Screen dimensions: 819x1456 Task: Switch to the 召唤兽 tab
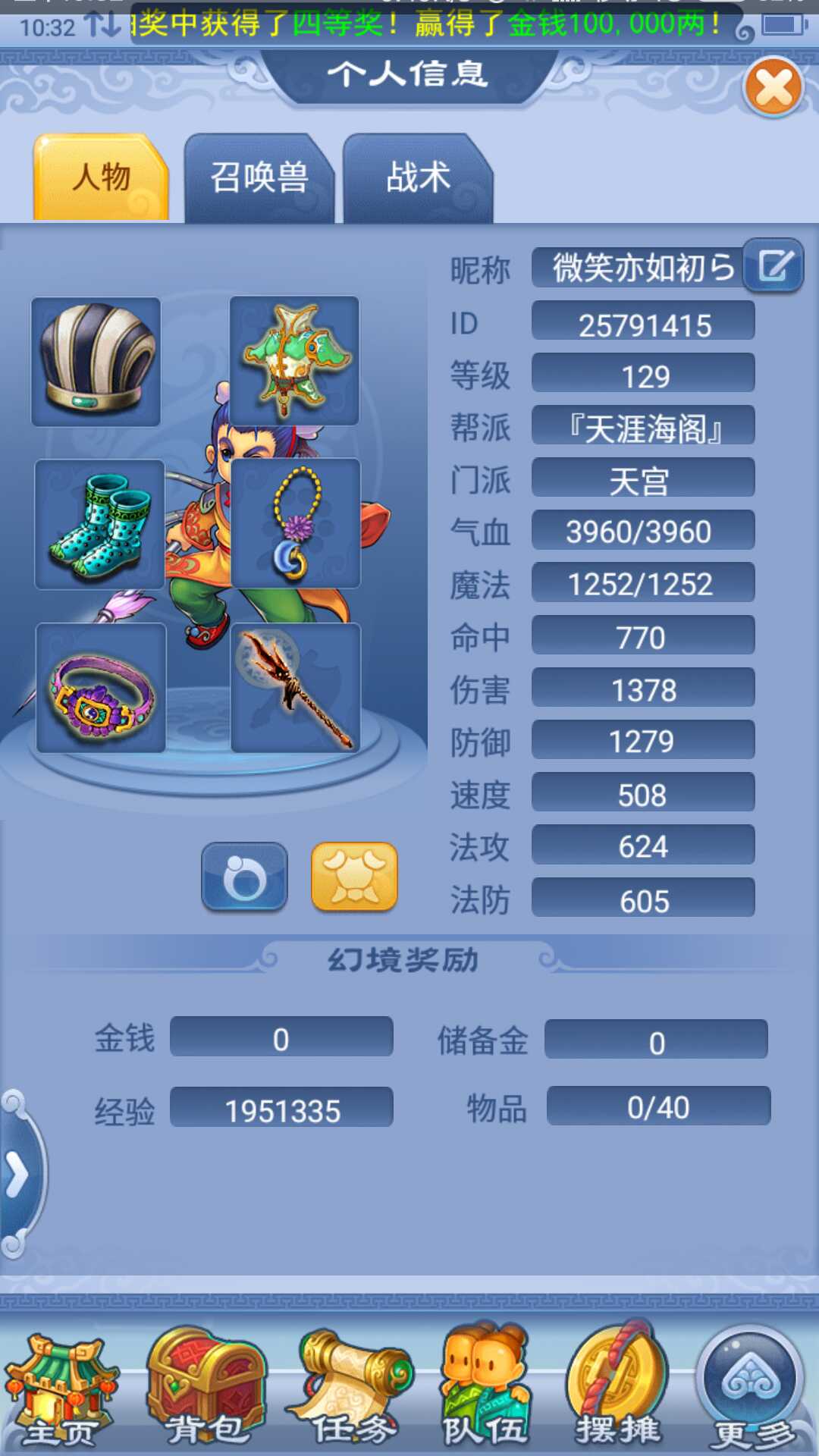(x=259, y=178)
